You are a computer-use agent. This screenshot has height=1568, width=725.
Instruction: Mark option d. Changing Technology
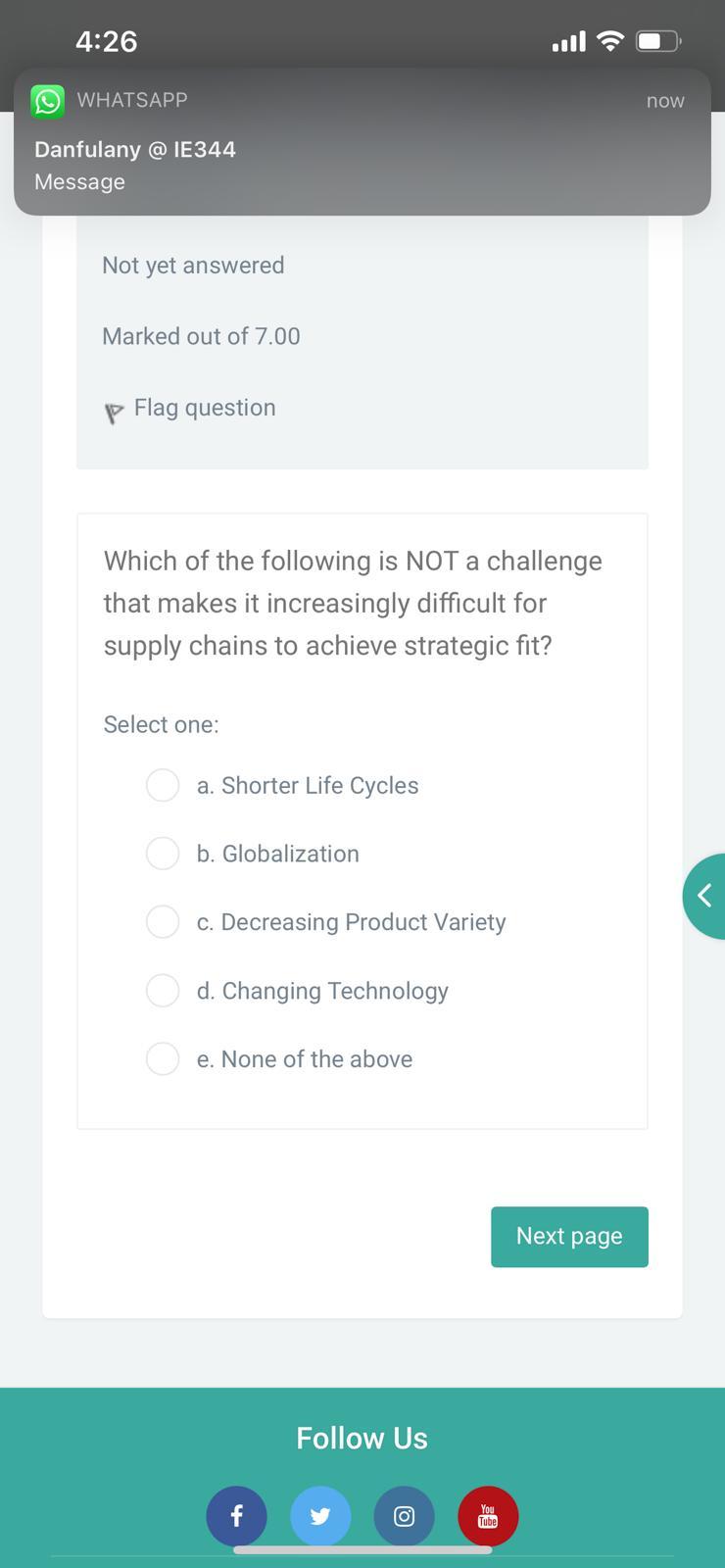pos(163,991)
